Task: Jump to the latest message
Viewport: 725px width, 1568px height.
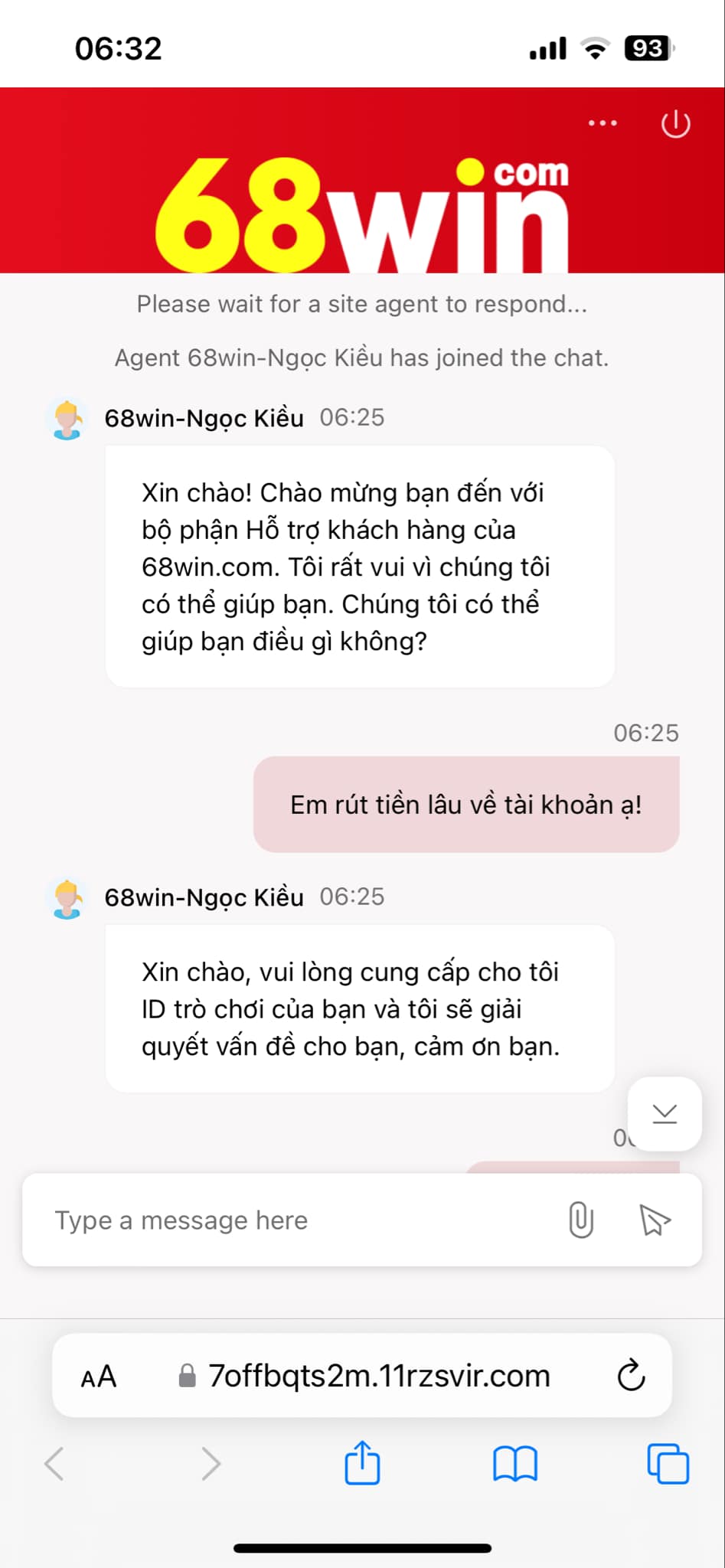Action: click(665, 1113)
